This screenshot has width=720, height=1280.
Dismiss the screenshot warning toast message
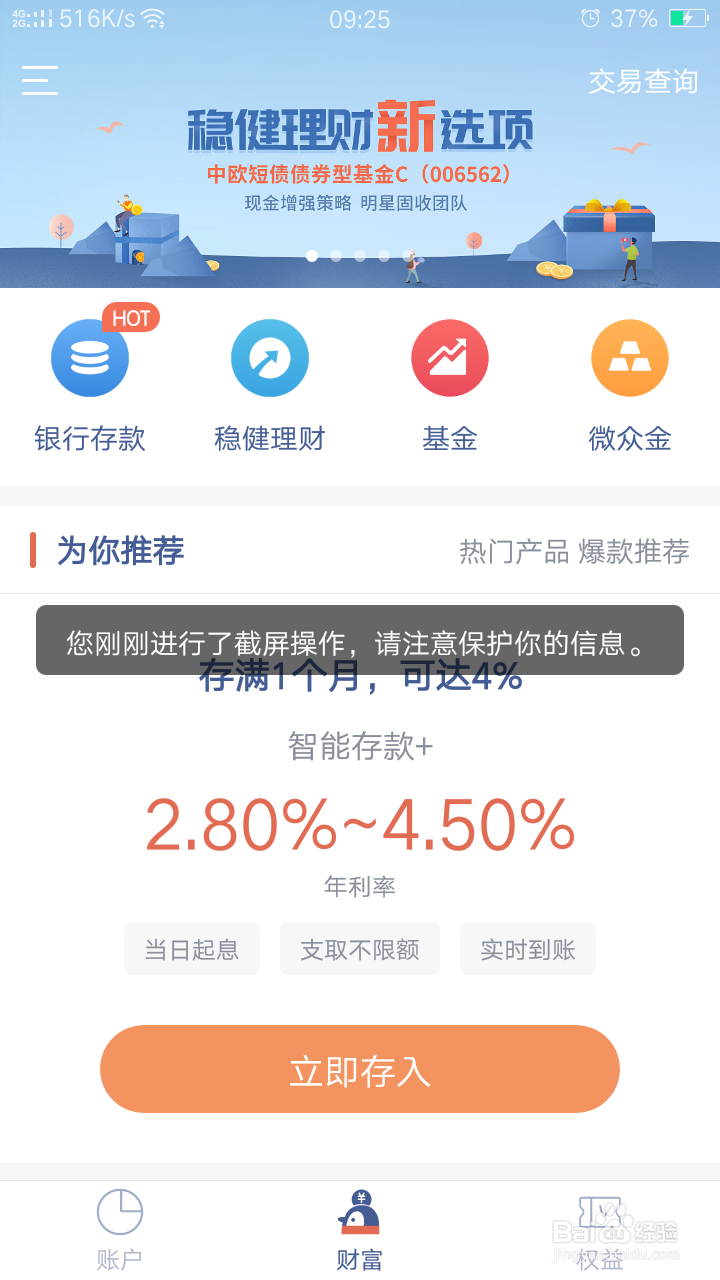[x=360, y=639]
